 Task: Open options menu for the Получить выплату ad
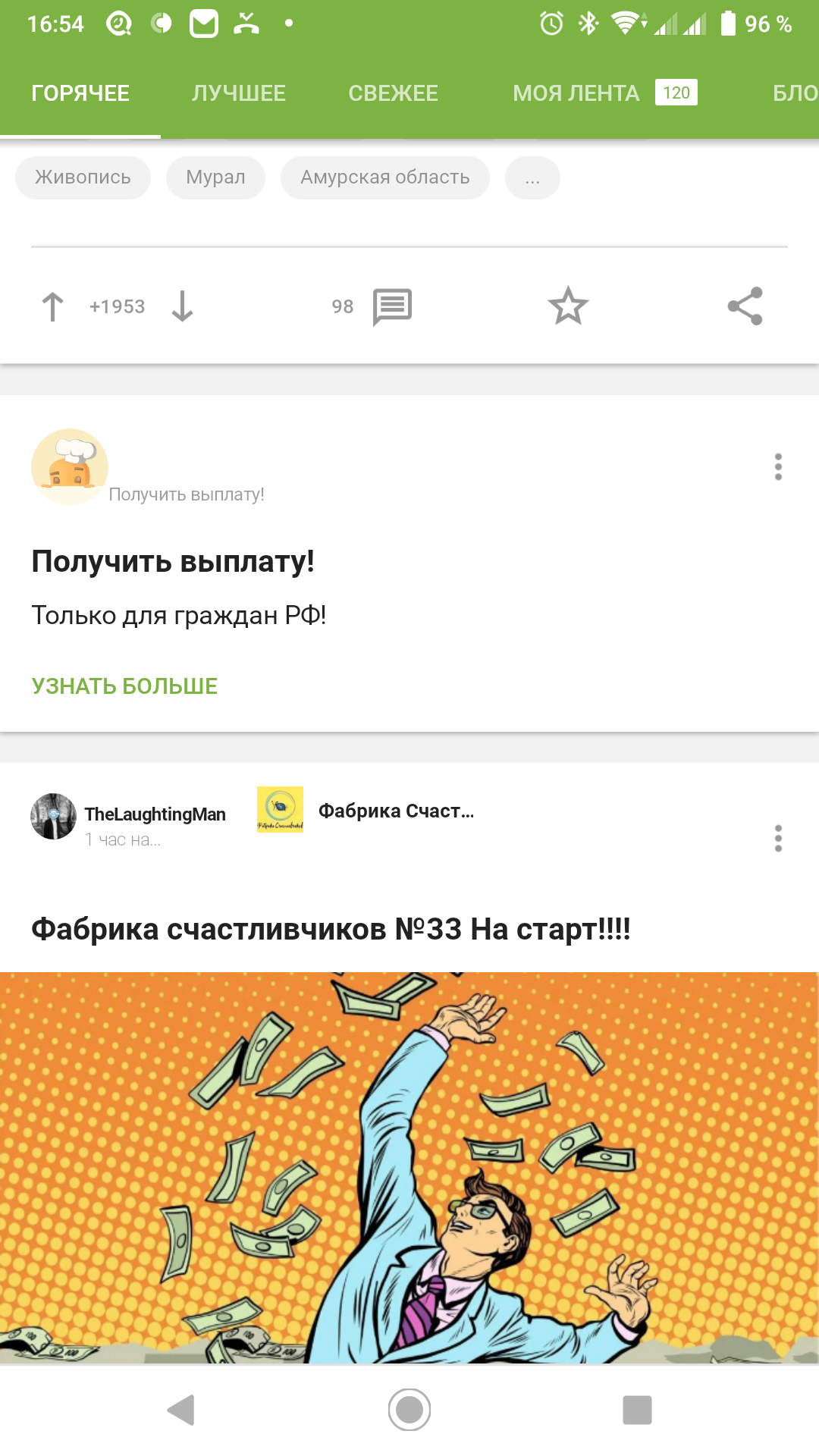pos(778,467)
